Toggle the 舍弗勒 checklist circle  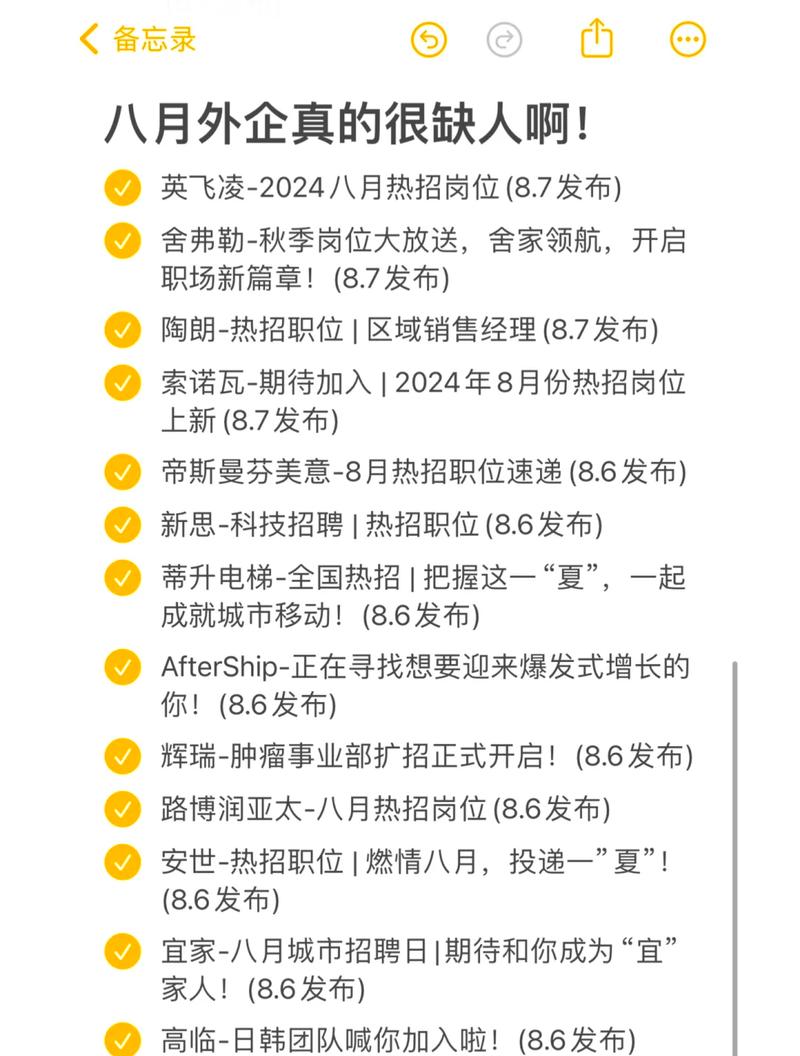pos(122,241)
